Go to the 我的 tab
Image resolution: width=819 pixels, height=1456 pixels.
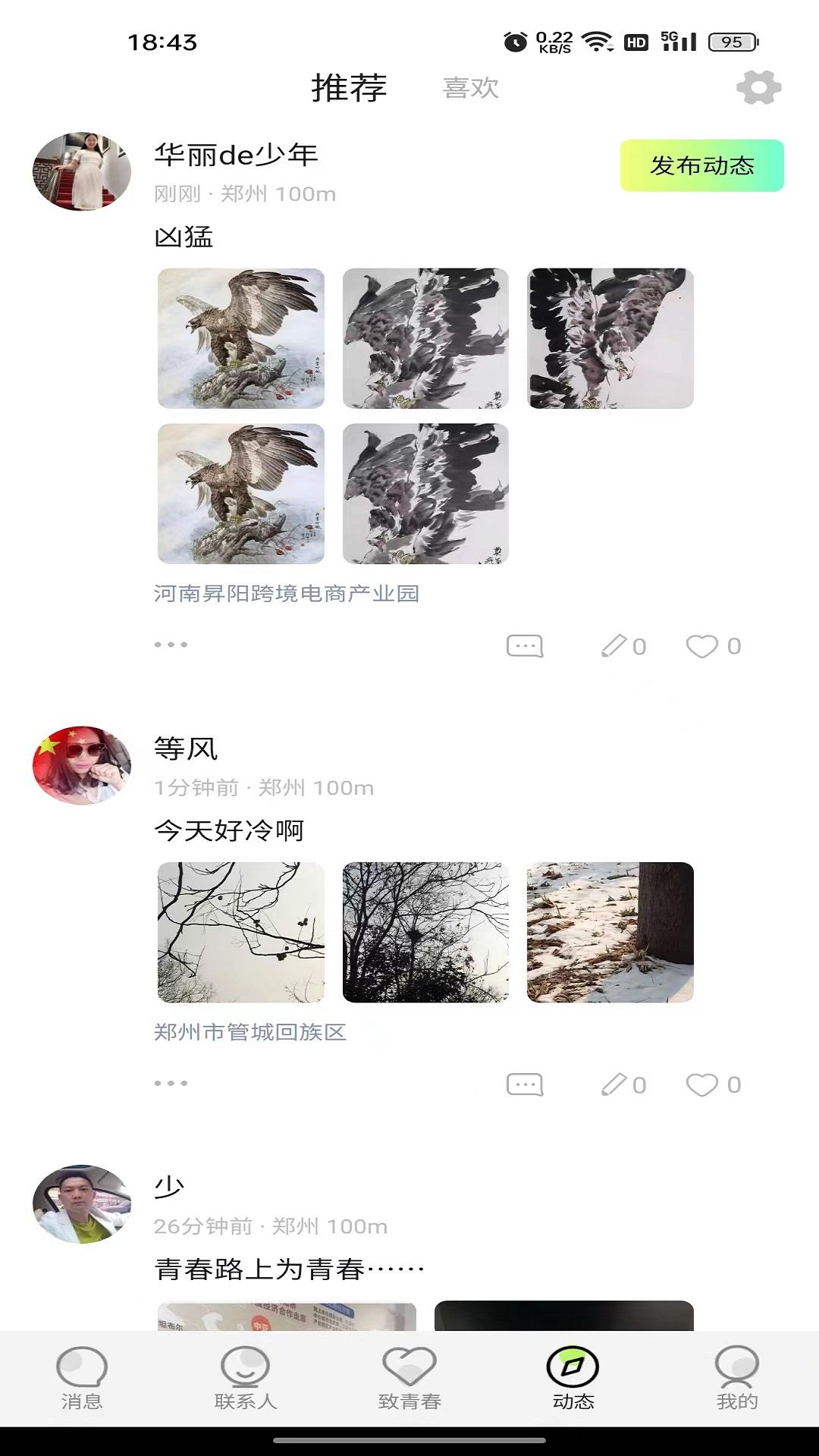[737, 1378]
